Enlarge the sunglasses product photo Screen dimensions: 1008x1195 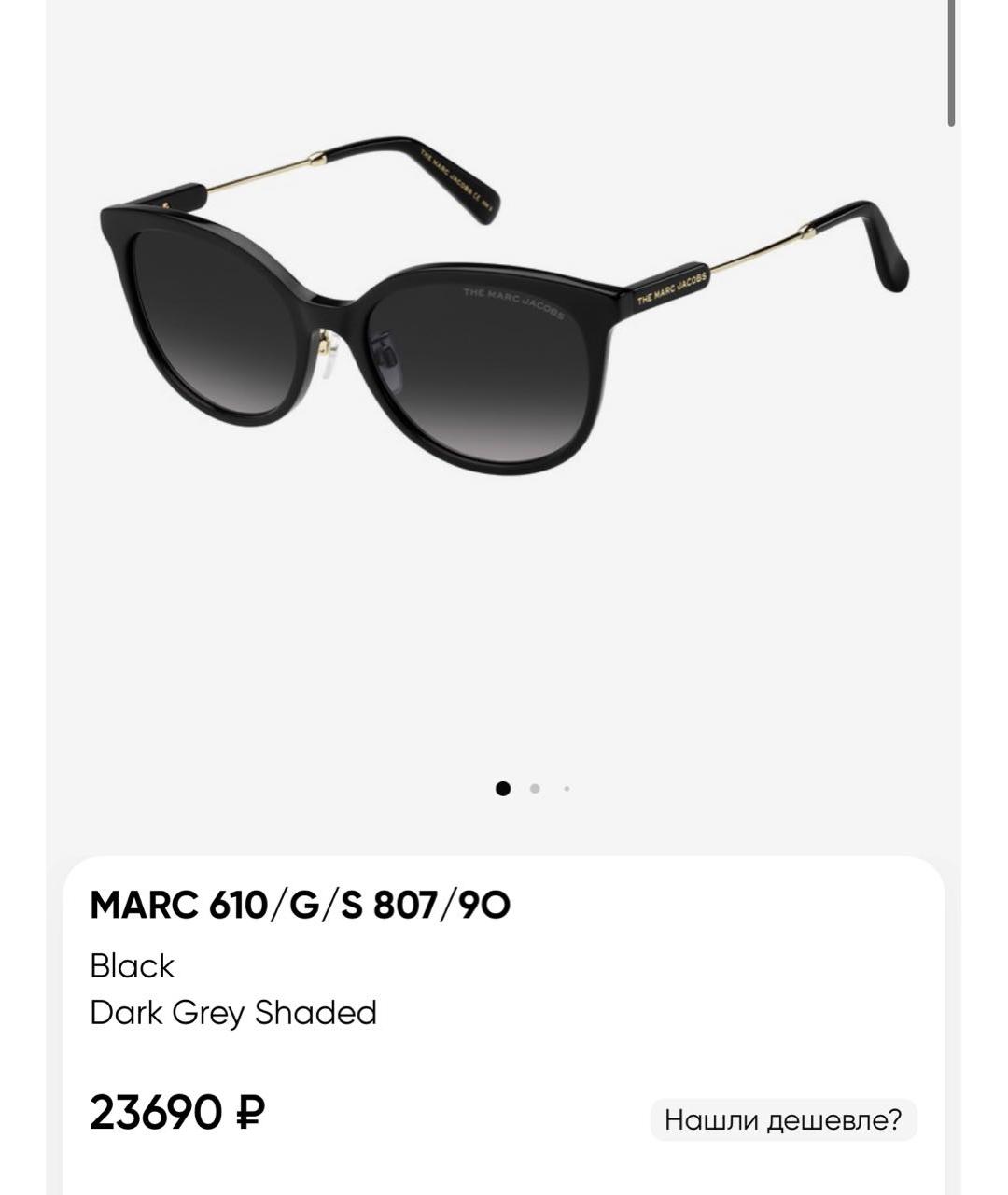(x=504, y=308)
